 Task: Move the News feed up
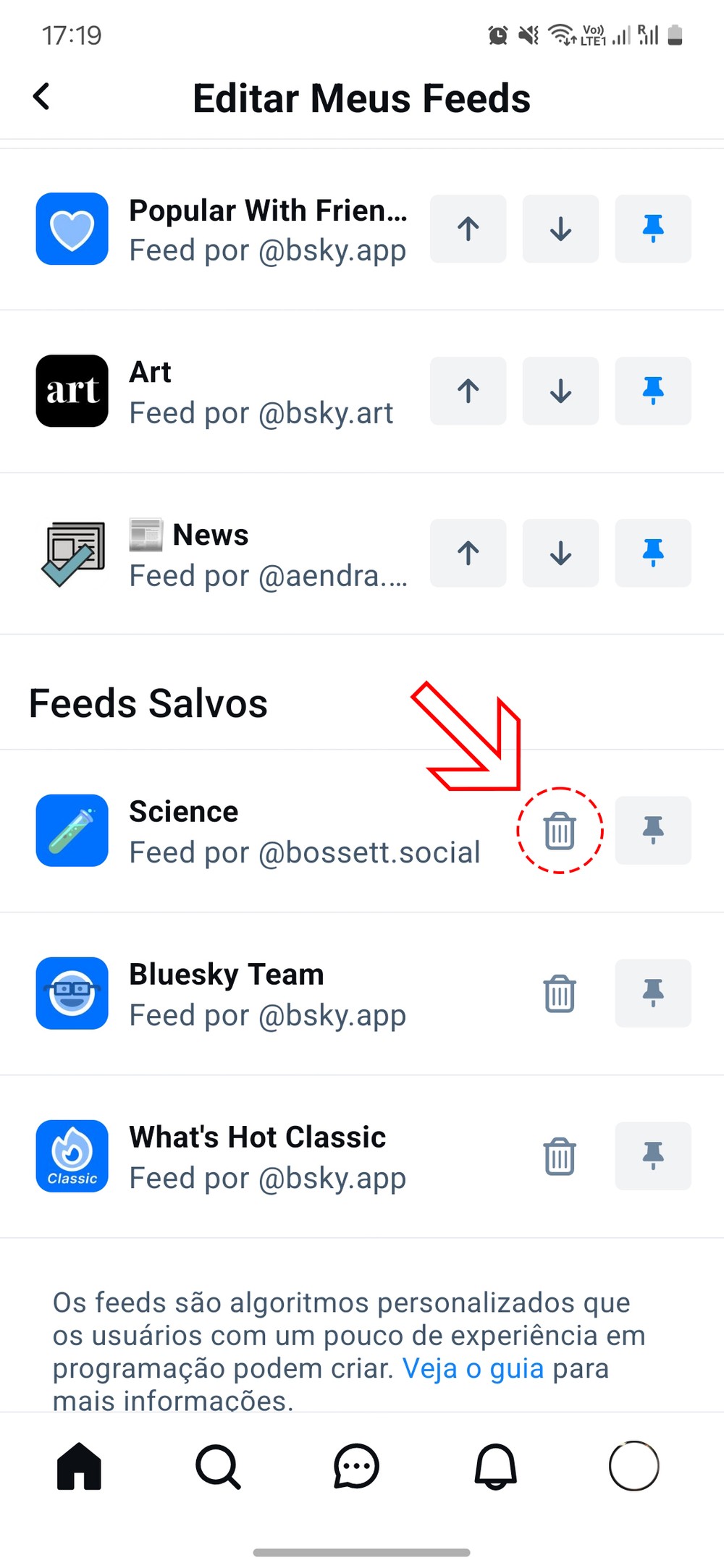pos(468,553)
